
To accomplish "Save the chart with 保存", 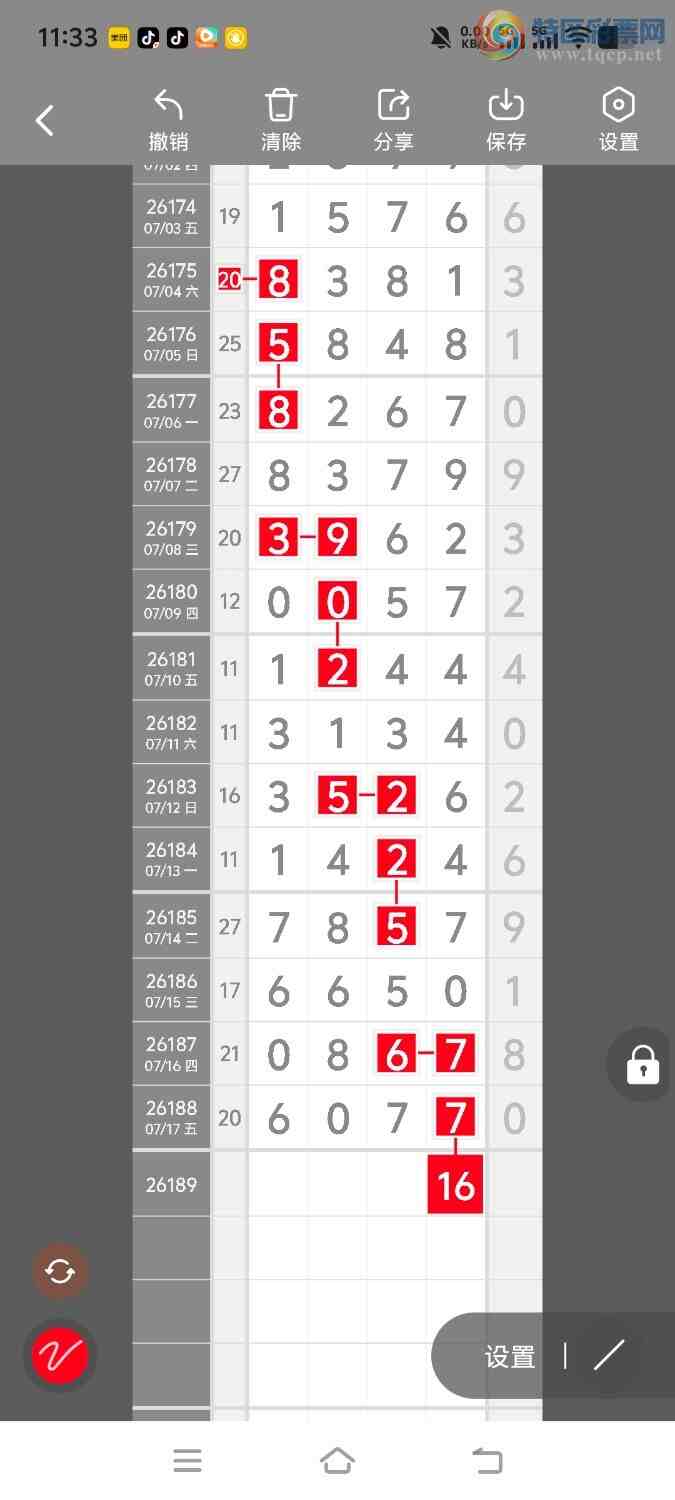I will click(506, 120).
